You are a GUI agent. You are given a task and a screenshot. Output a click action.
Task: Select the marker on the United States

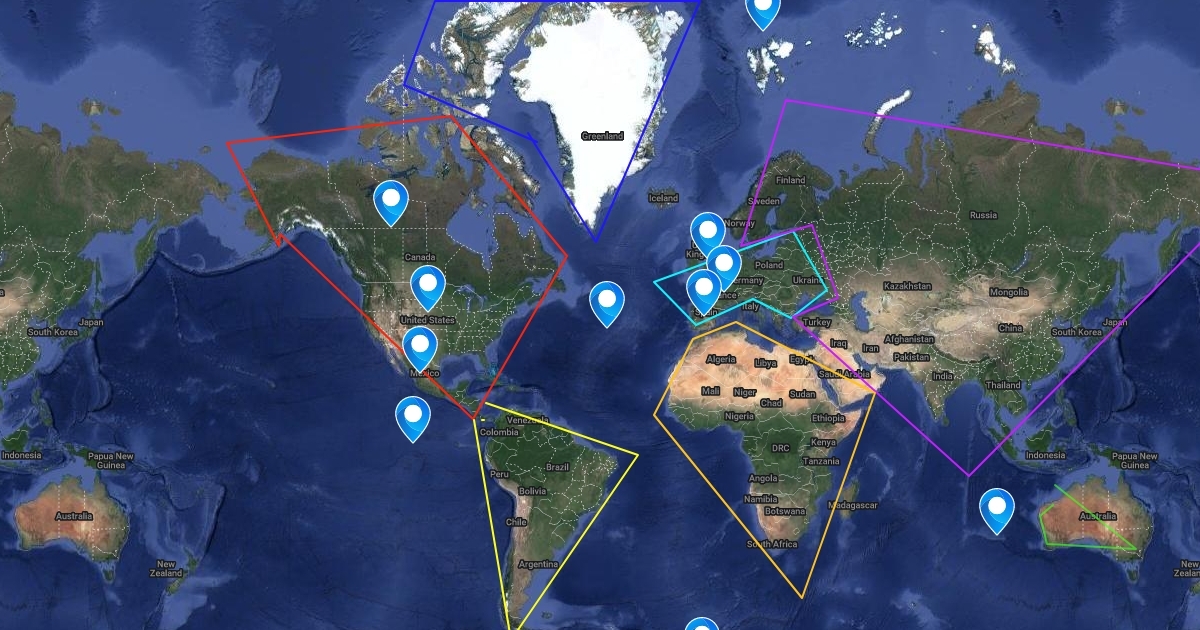pos(428,288)
